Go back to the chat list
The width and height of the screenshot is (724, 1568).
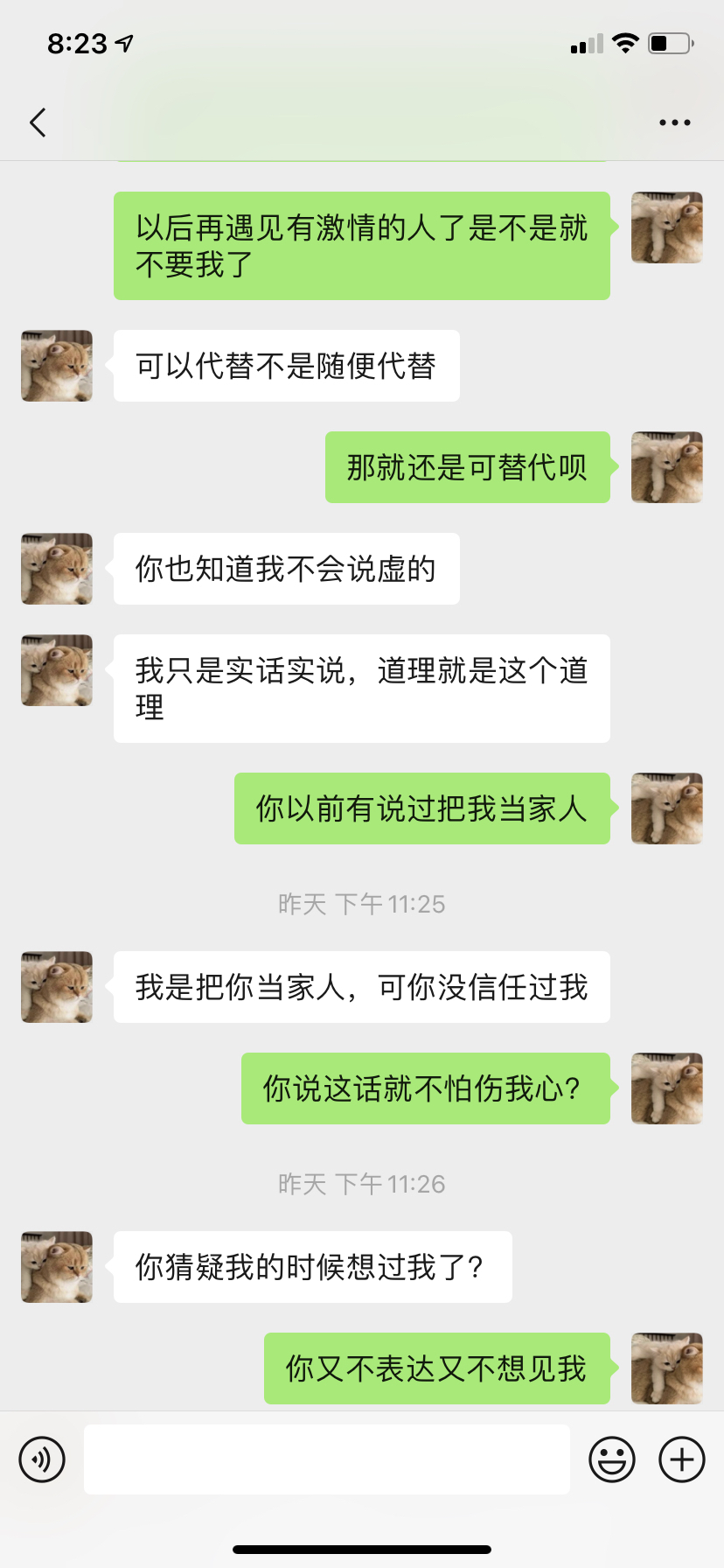pos(38,122)
